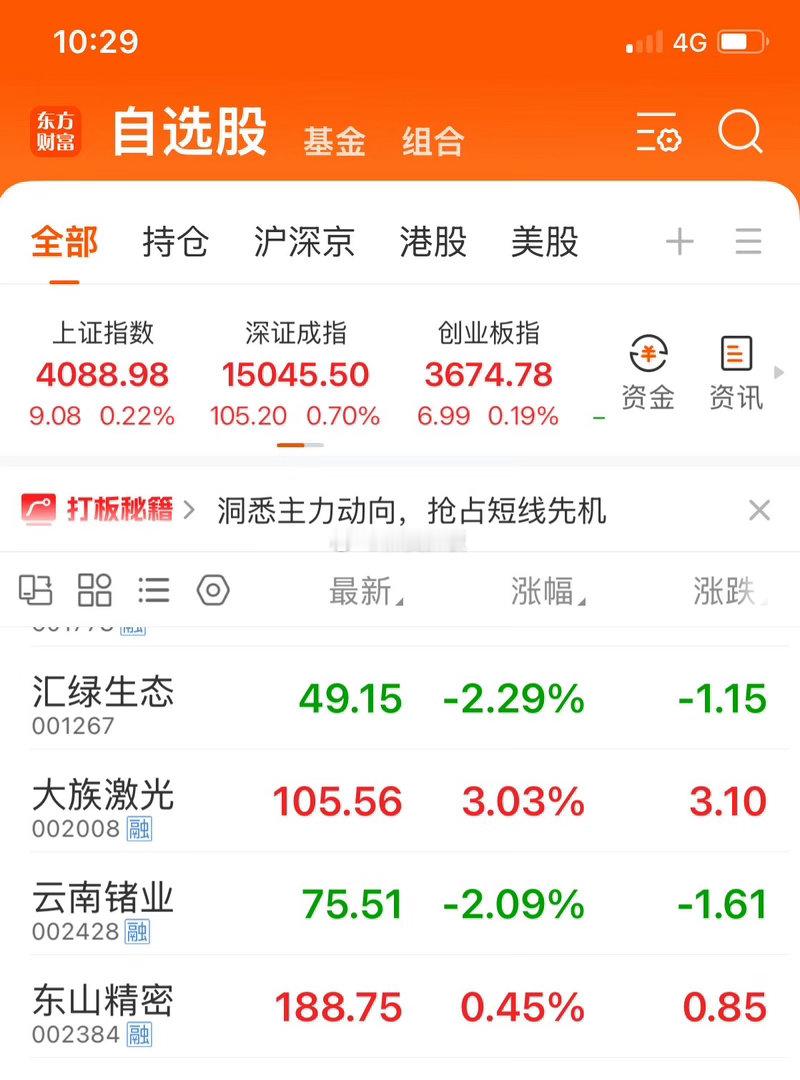
Task: Open the list settings icon beside search
Action: pyautogui.click(x=655, y=132)
